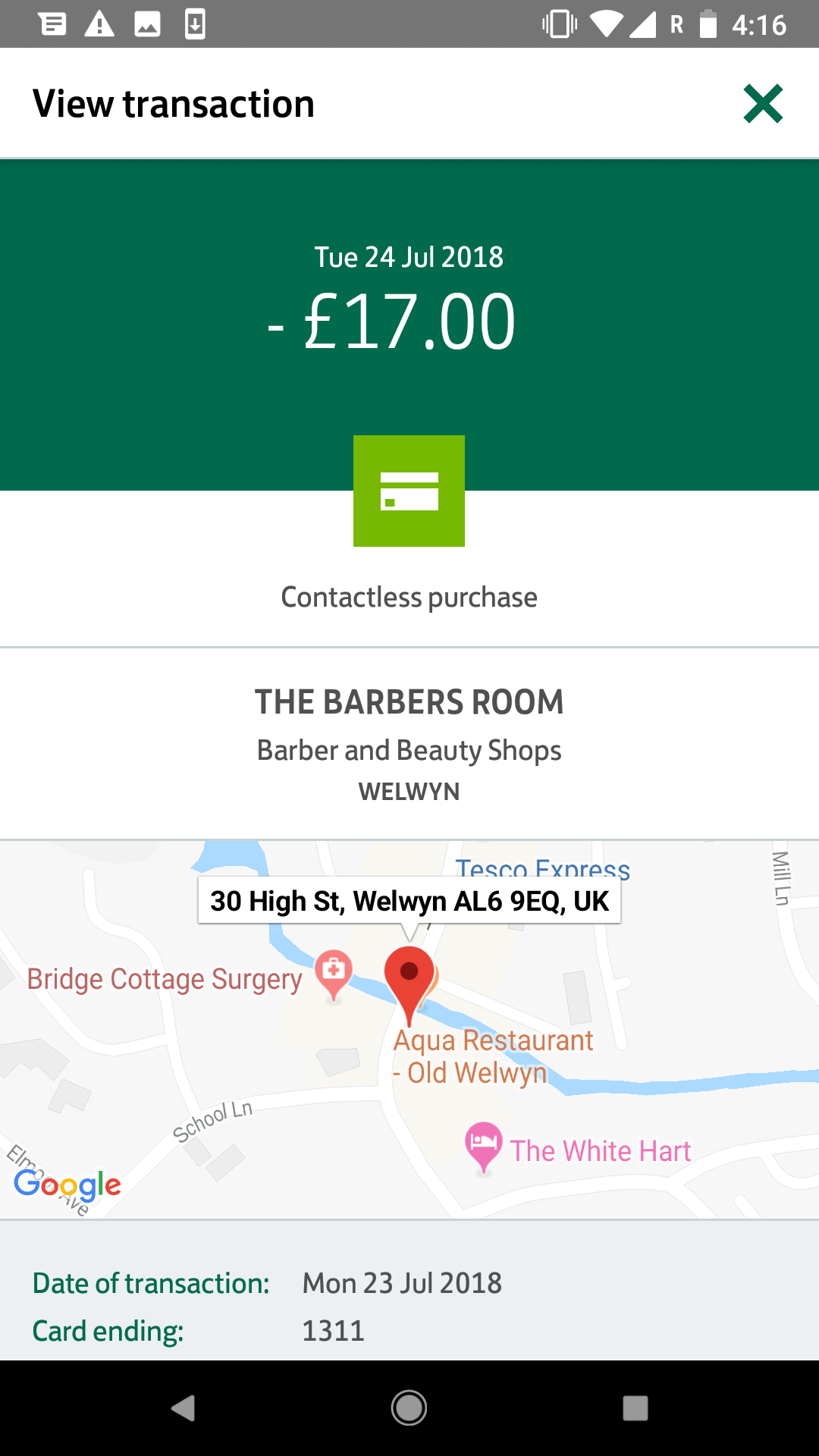Viewport: 819px width, 1456px height.
Task: Close the View transaction screen
Action: [763, 104]
